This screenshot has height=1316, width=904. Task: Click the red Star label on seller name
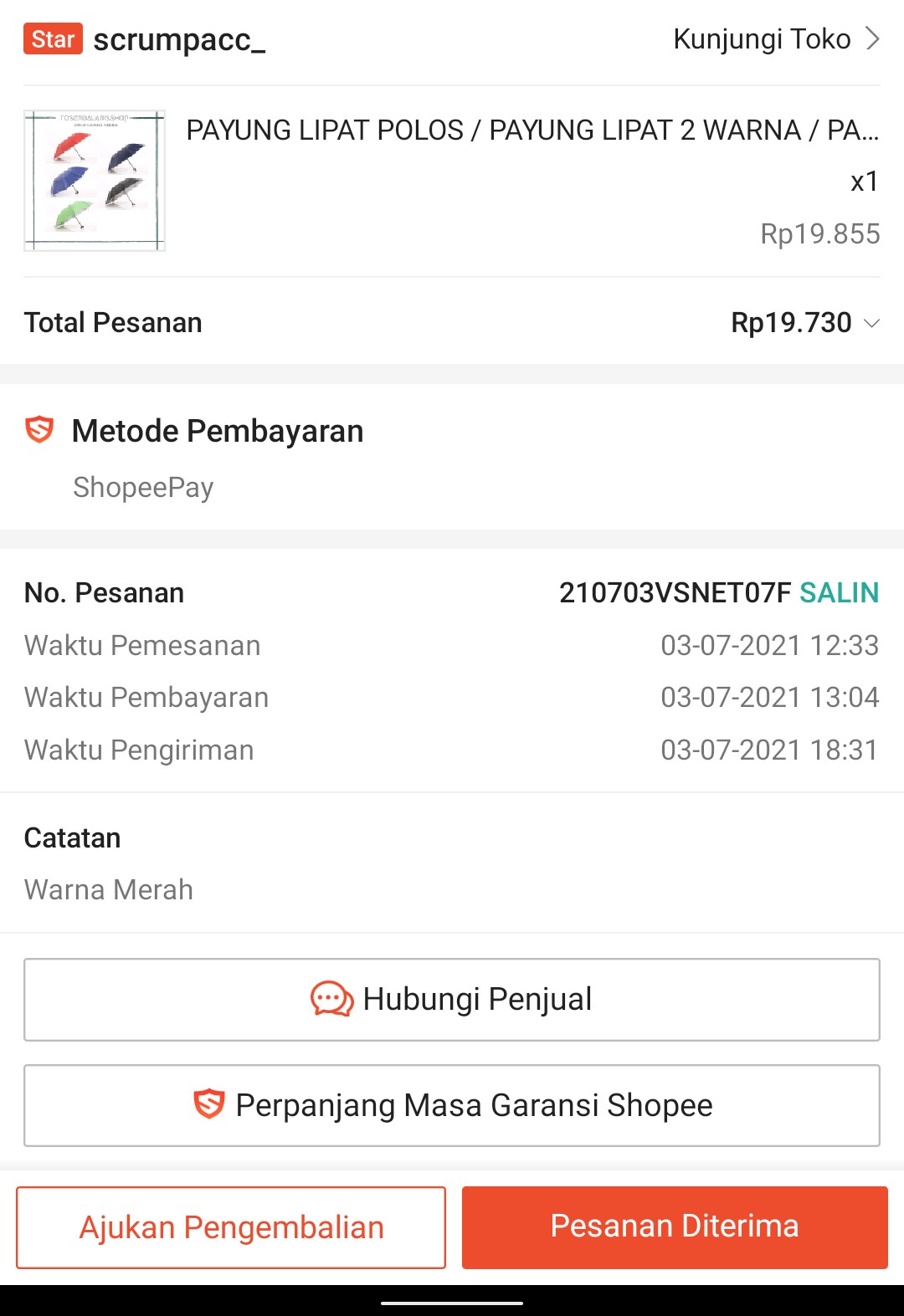[51, 39]
